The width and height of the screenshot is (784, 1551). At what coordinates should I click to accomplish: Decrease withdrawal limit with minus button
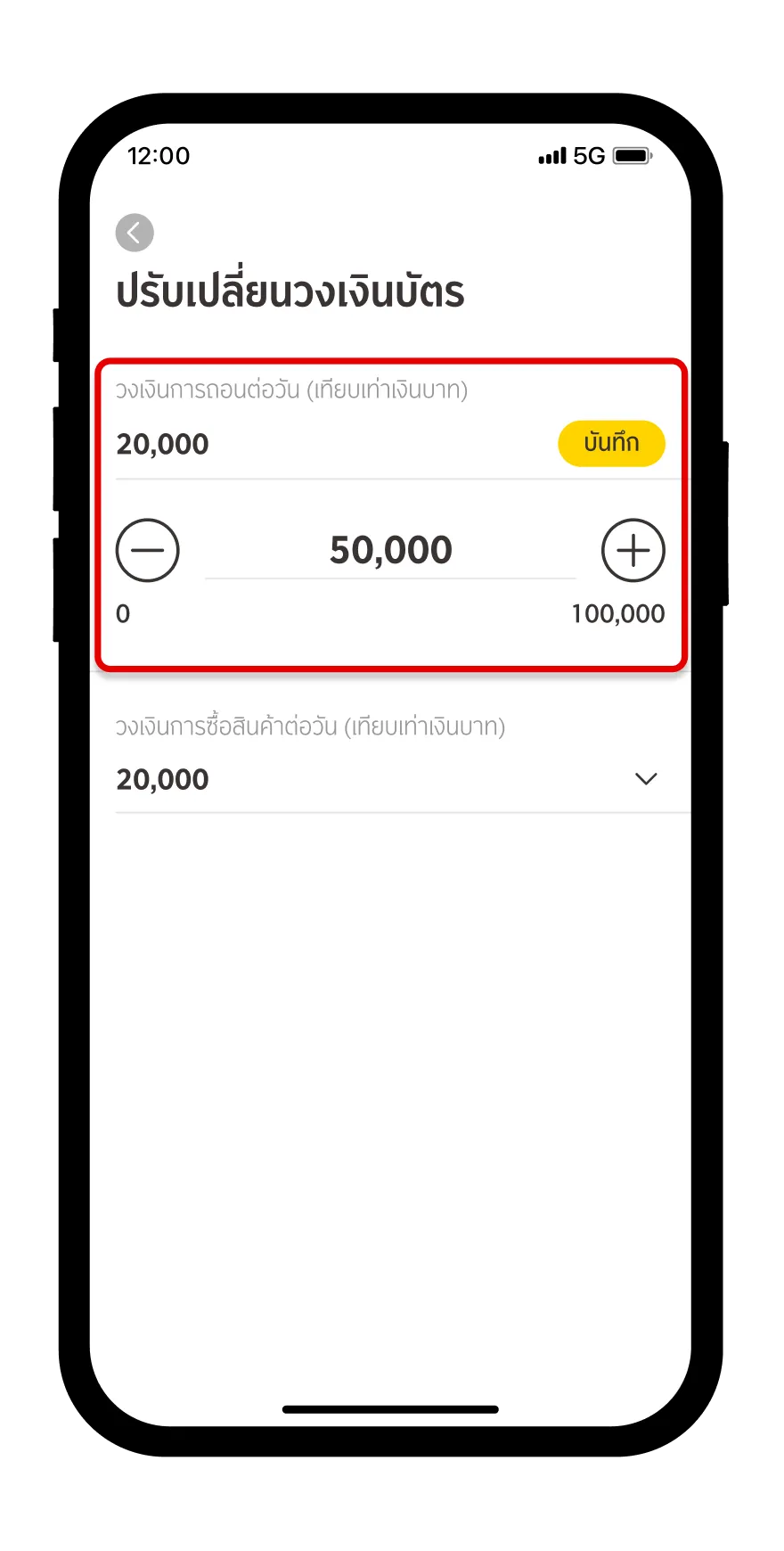tap(148, 550)
